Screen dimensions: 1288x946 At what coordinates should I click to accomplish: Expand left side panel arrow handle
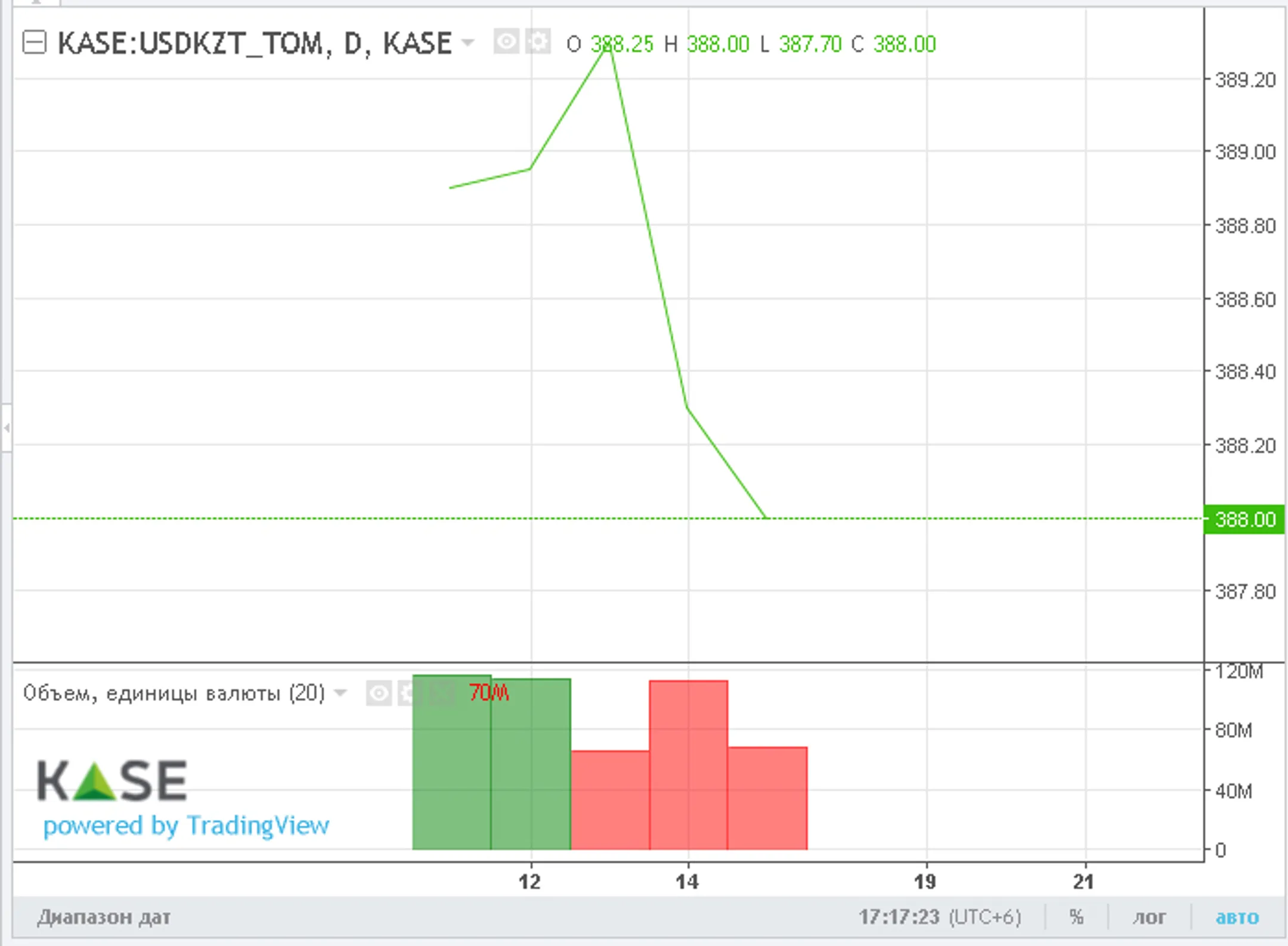click(x=7, y=427)
